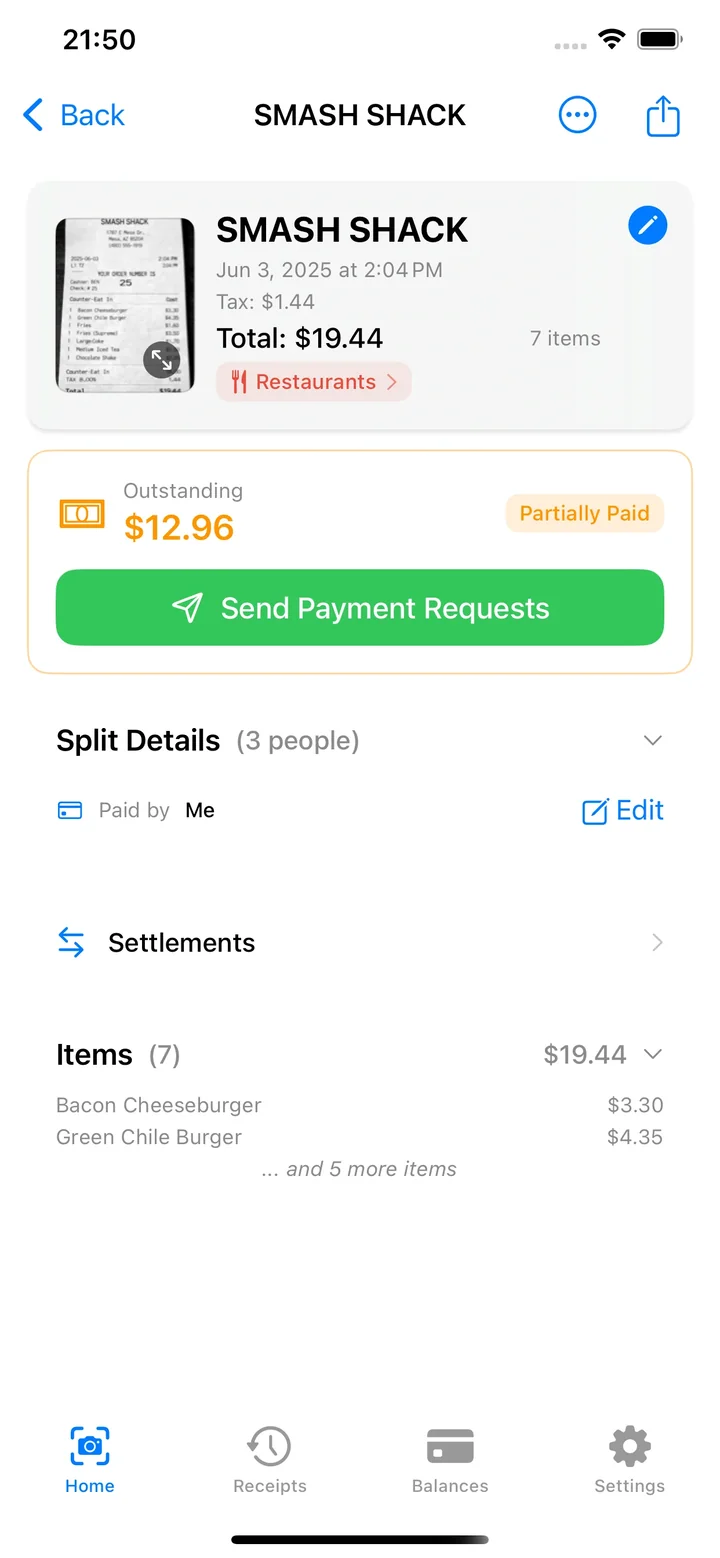Viewport: 720px width, 1558px height.
Task: Collapse the Split Details section
Action: click(652, 740)
